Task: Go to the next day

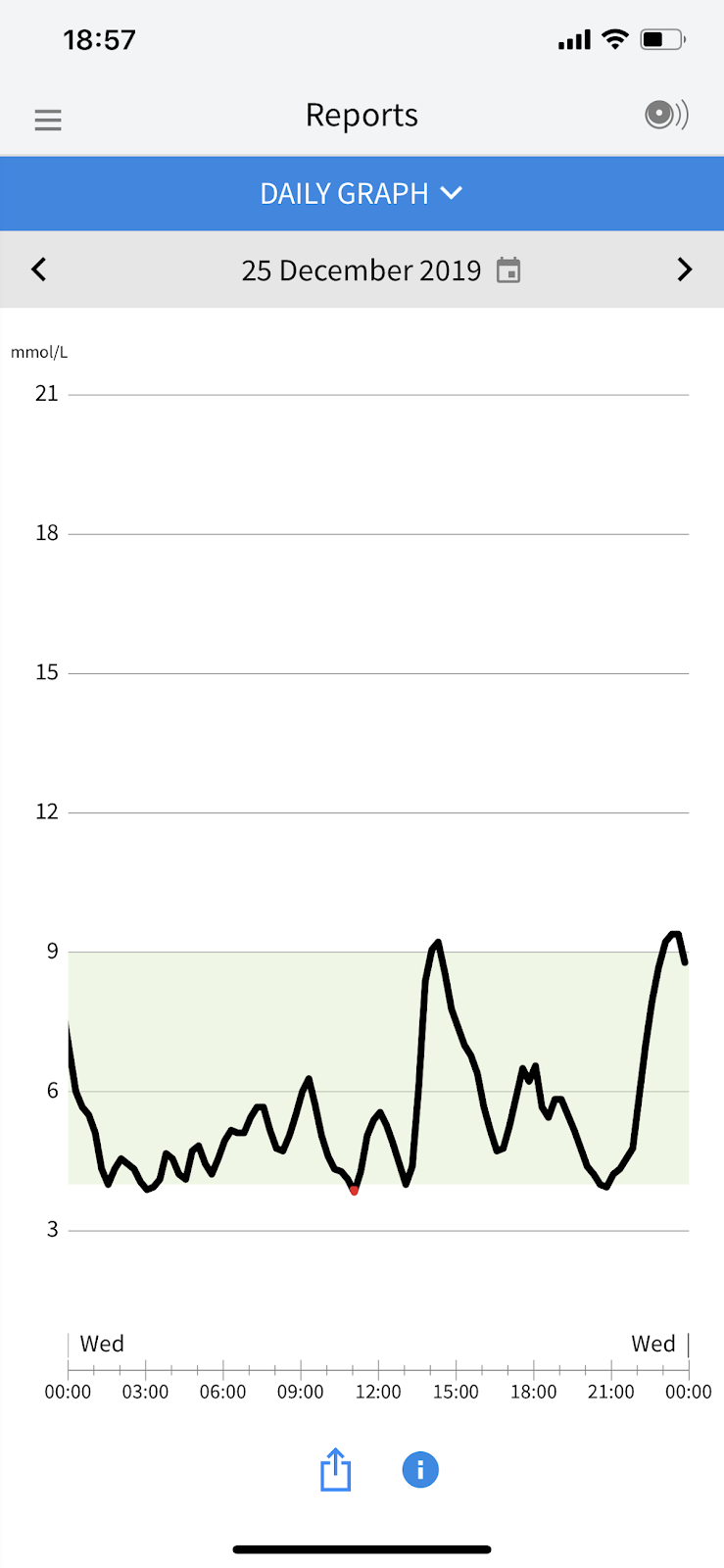Action: (x=684, y=269)
